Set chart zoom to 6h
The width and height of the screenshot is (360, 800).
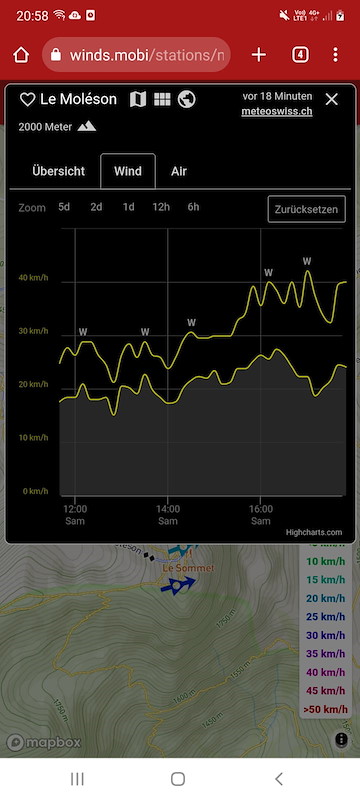pos(193,207)
